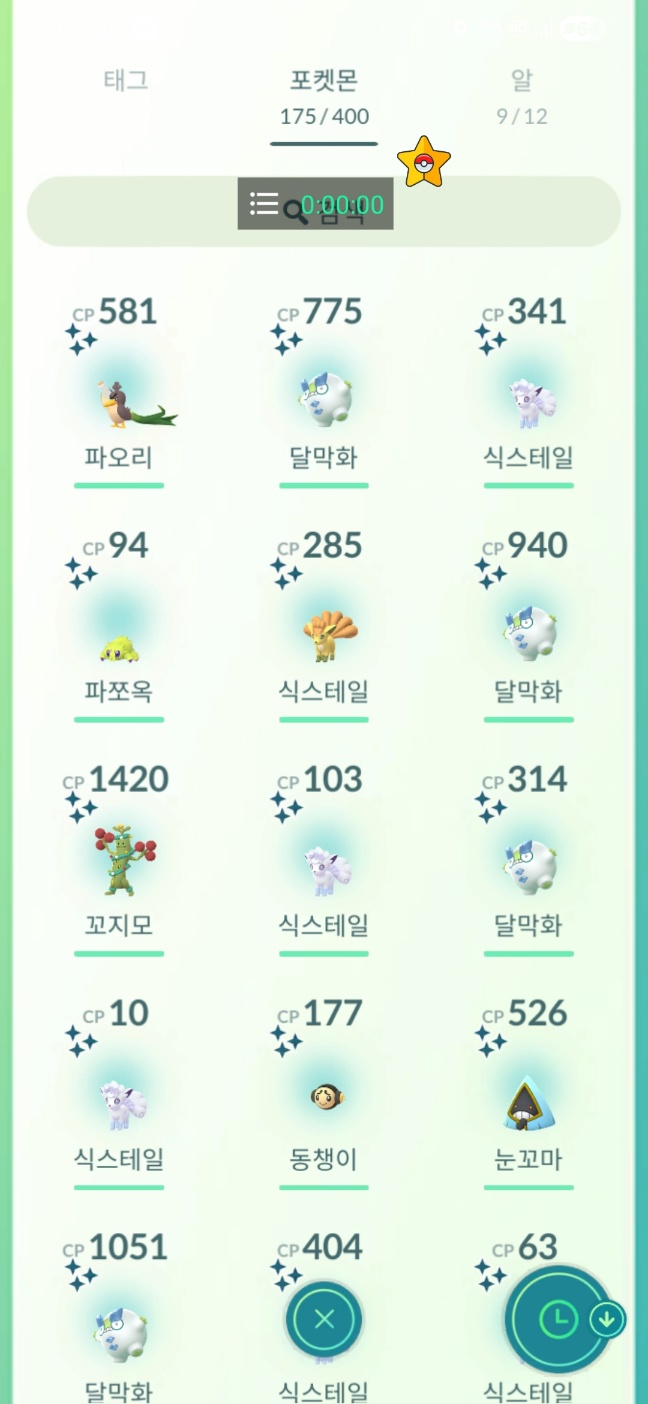View the CP 10 식스테일
Screen dimensions: 648x1404
(119, 1100)
